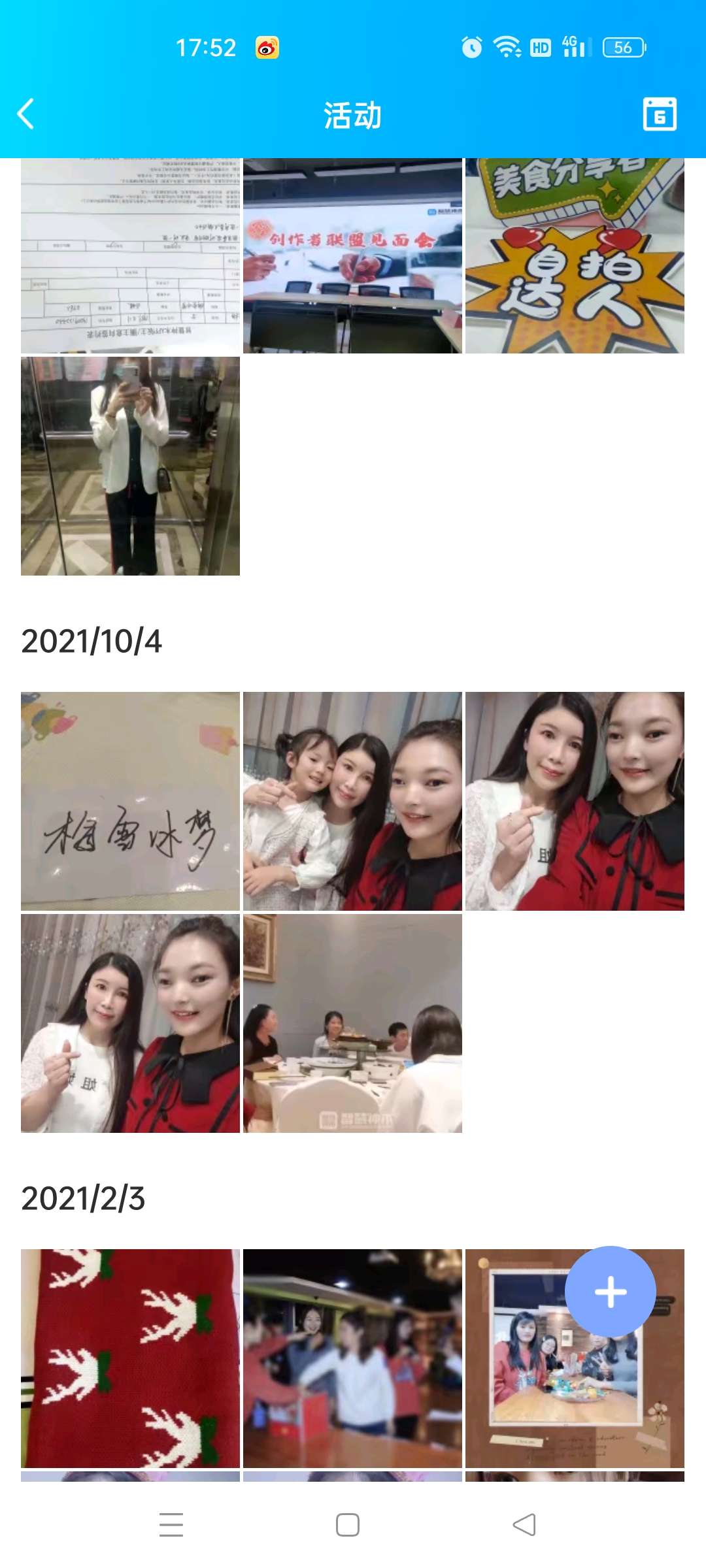Open the banquet dining table photo
The width and height of the screenshot is (706, 1568).
pos(352,1023)
